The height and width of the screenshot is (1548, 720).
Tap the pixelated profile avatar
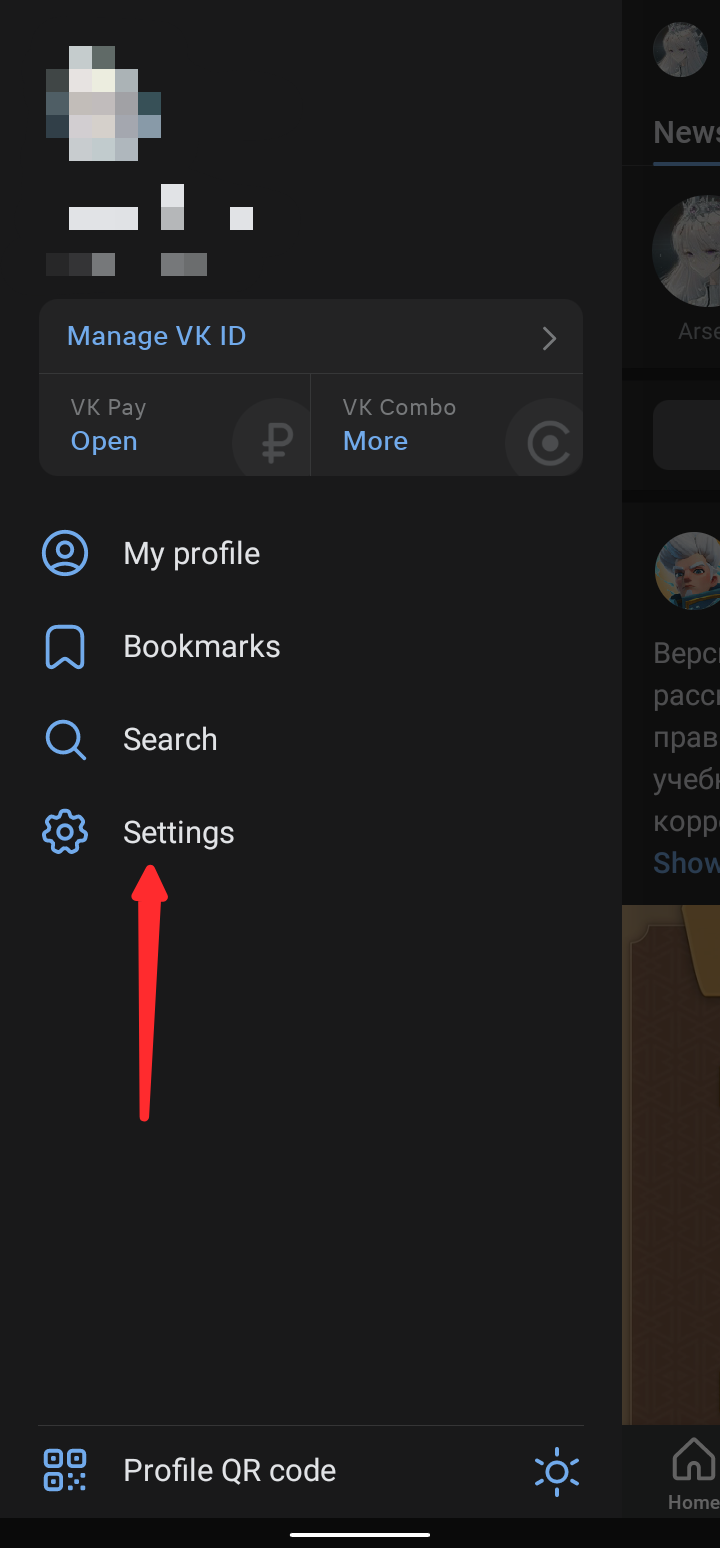pyautogui.click(x=104, y=104)
